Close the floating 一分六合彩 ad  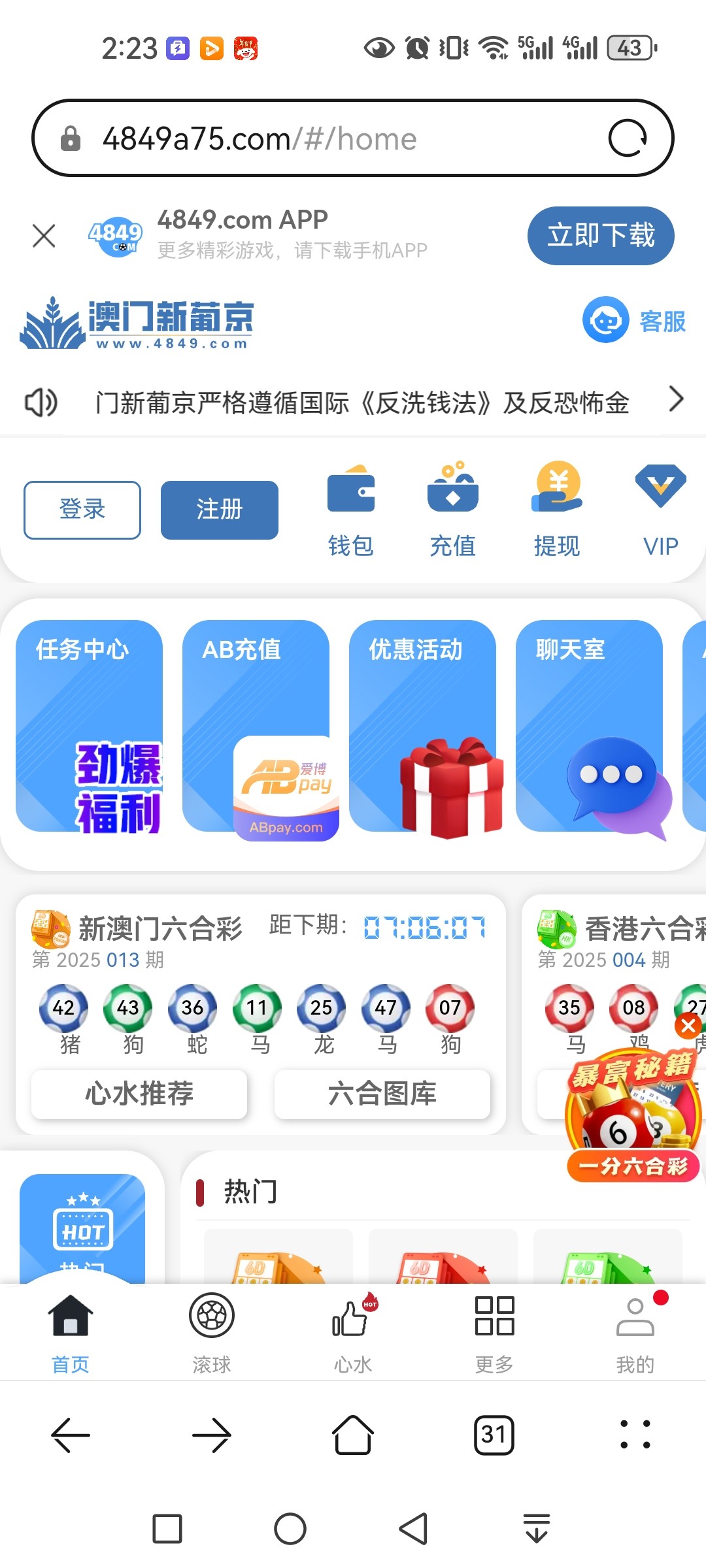688,1026
